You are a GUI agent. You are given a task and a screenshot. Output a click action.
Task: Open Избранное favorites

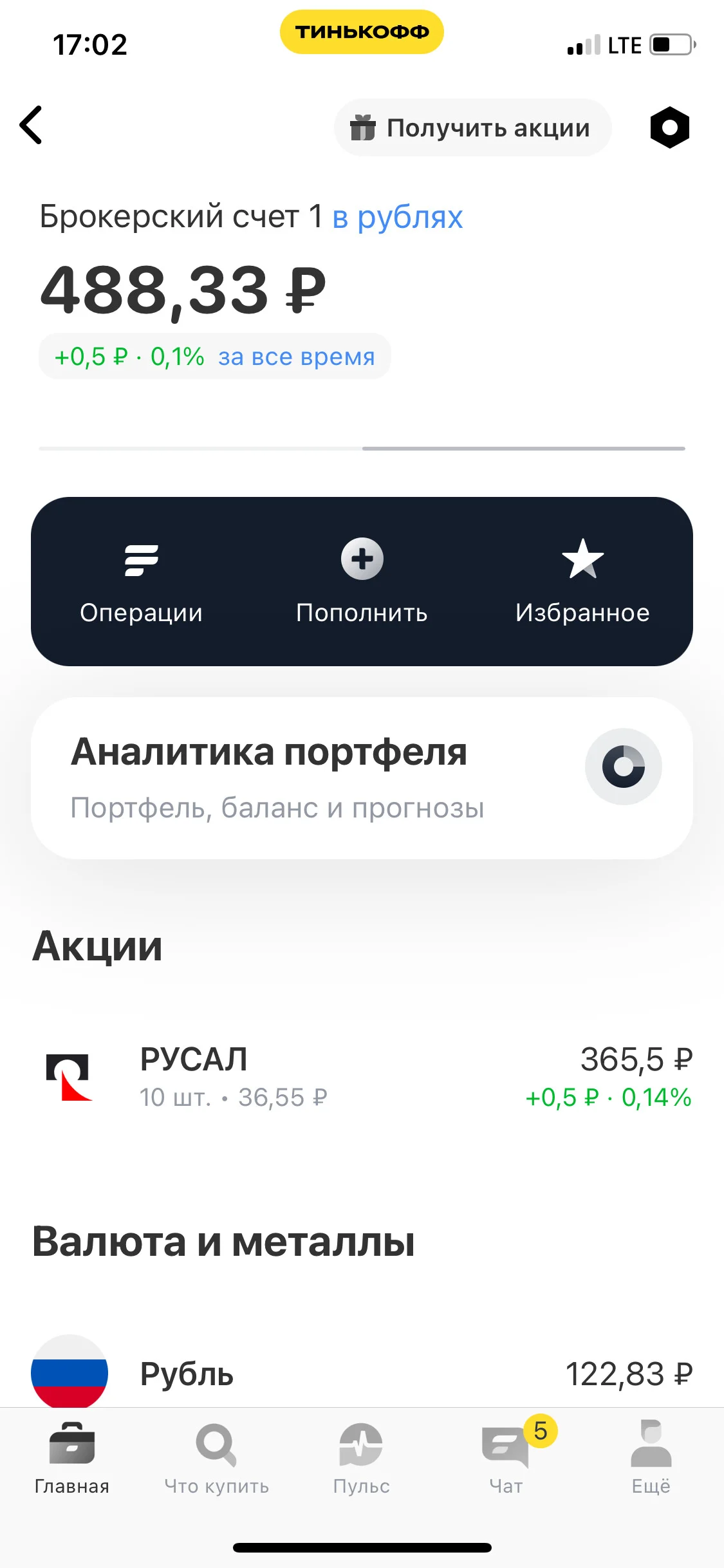(x=583, y=582)
